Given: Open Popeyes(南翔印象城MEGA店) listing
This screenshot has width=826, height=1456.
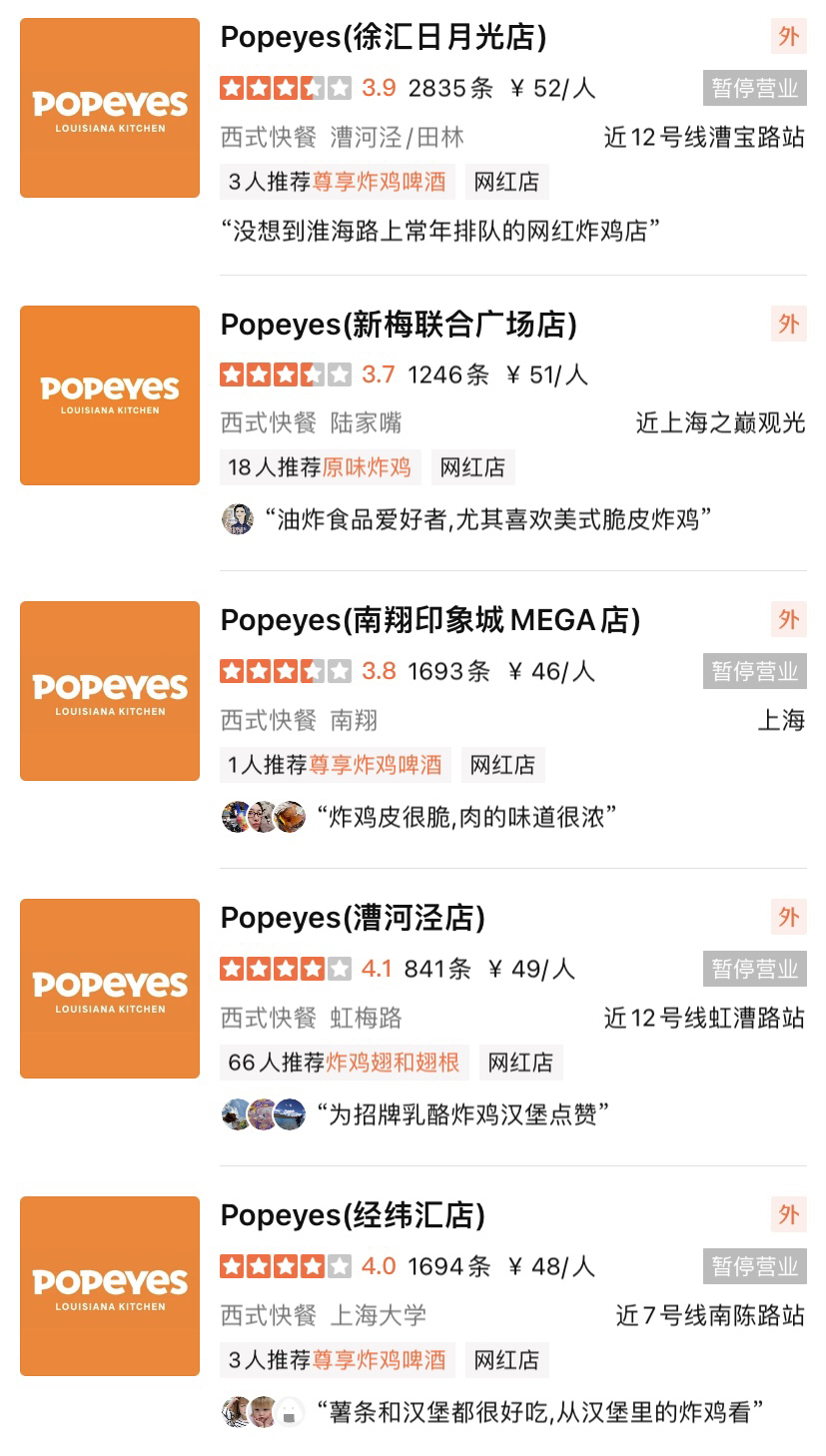Looking at the screenshot, I should (429, 620).
